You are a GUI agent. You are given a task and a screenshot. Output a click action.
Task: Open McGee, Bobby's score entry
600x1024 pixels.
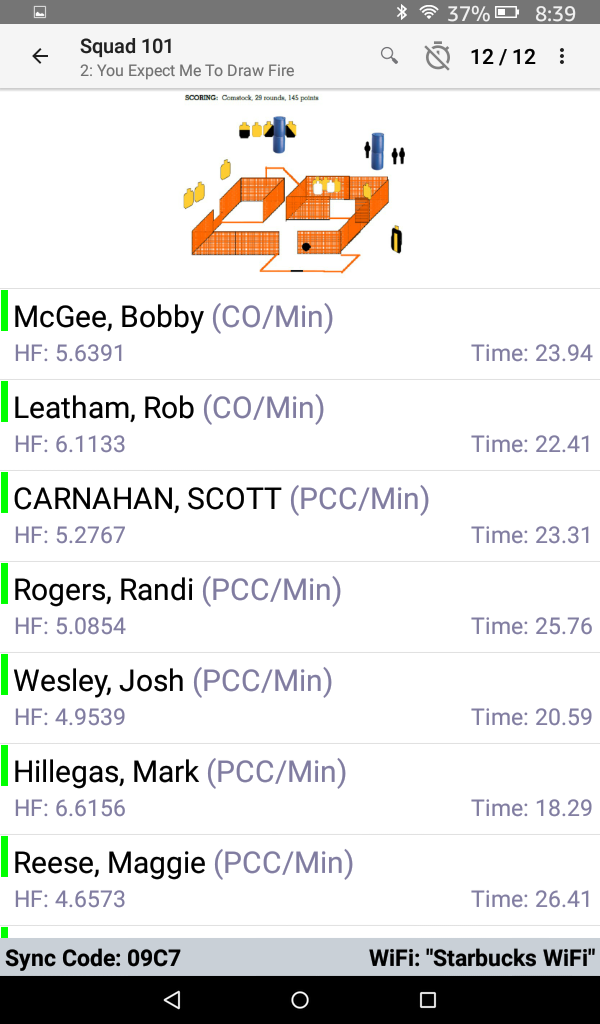point(300,334)
